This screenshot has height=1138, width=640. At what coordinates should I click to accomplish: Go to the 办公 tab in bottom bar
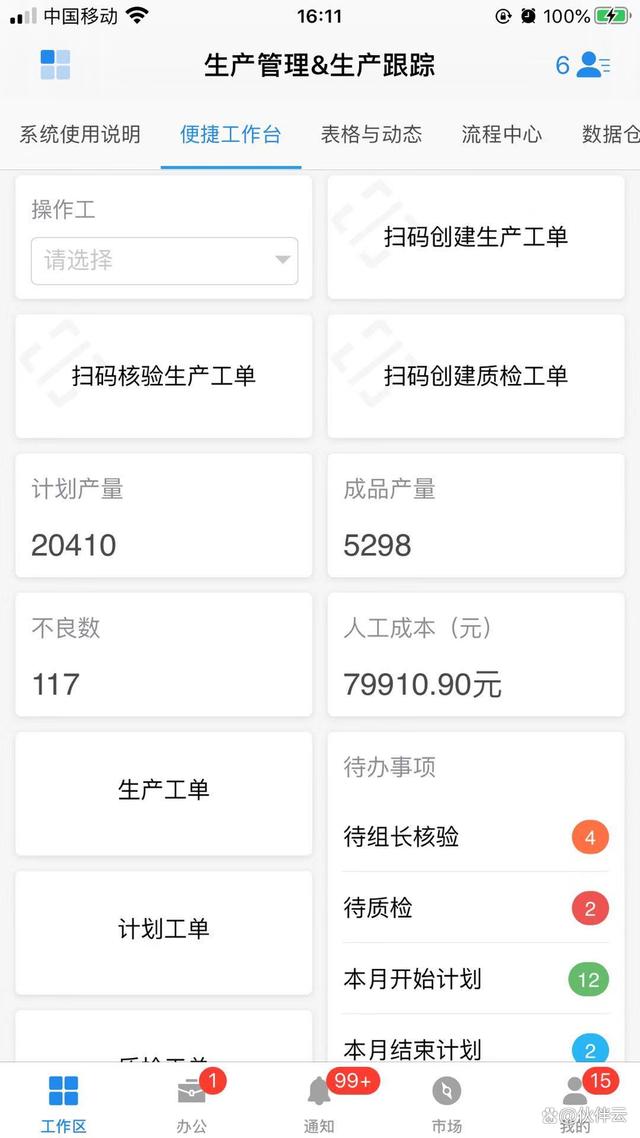pyautogui.click(x=192, y=1102)
